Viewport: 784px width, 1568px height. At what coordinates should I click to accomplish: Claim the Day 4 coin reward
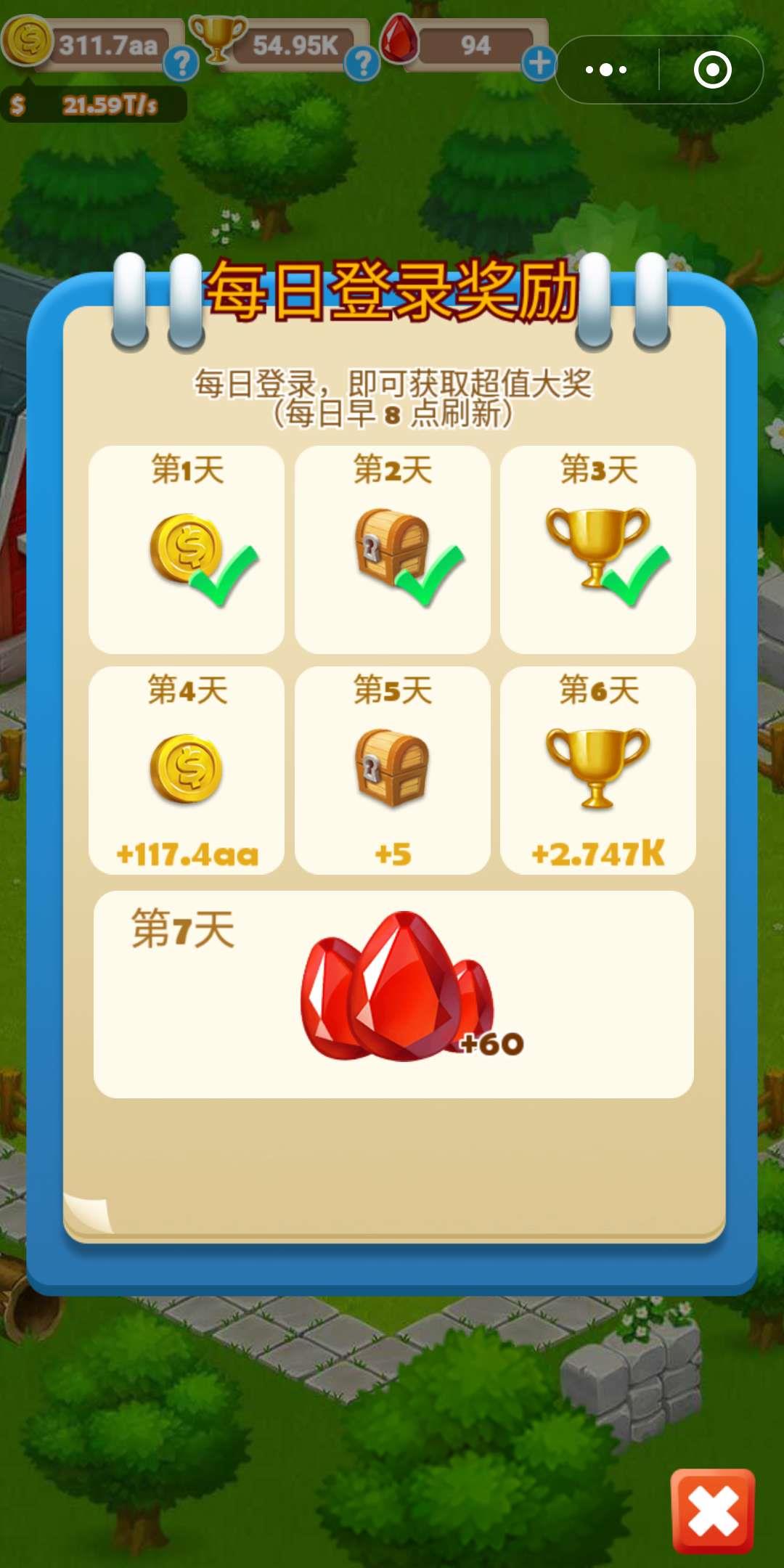point(187,770)
